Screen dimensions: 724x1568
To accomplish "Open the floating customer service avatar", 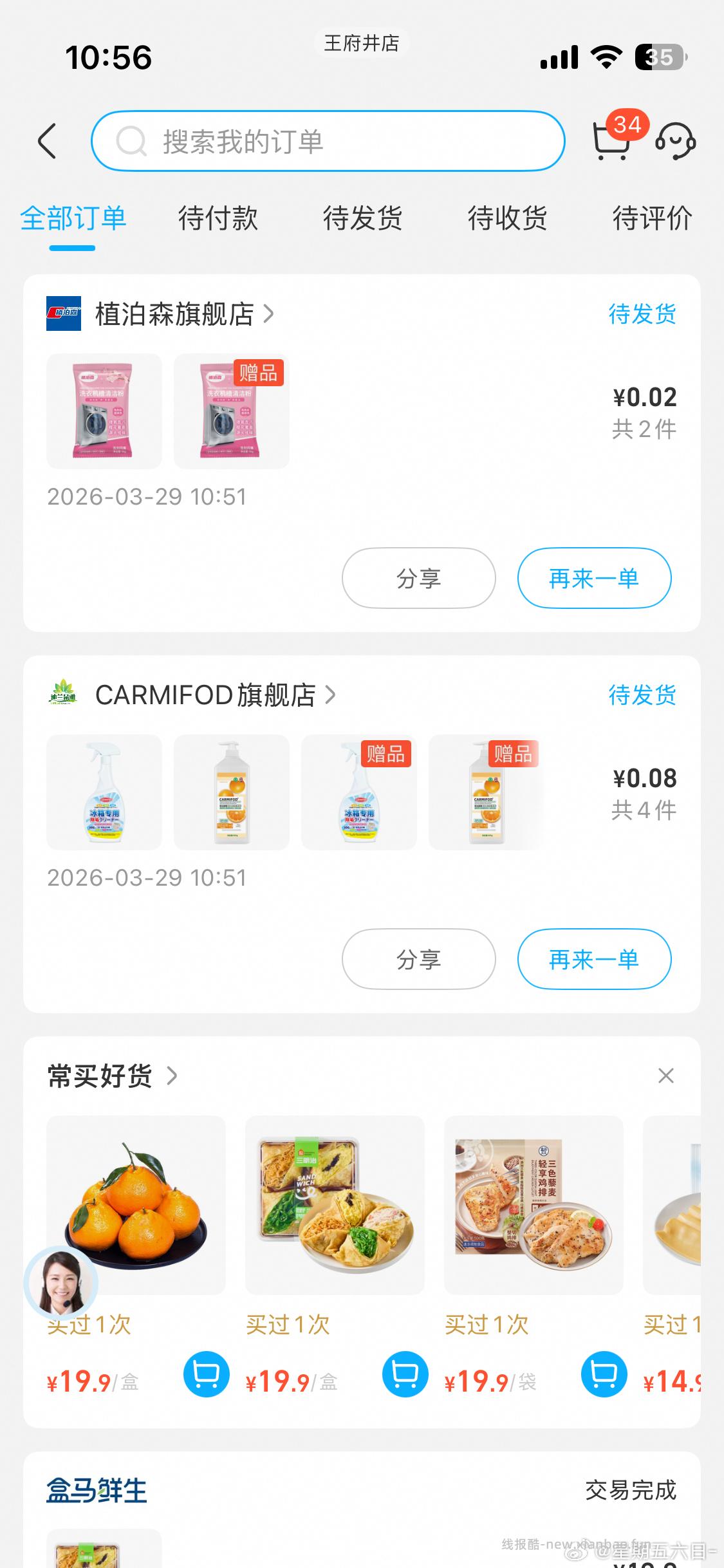I will tap(61, 1281).
